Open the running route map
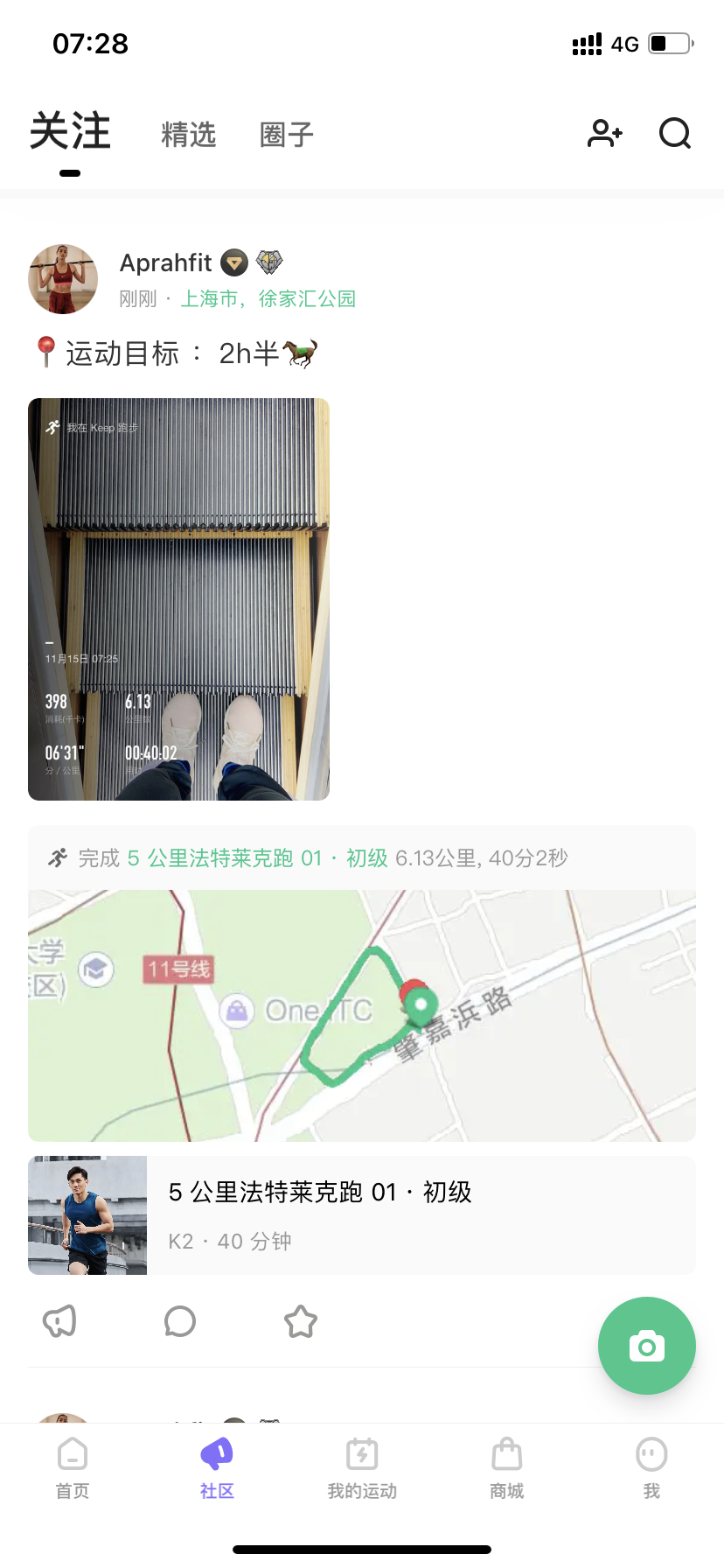The width and height of the screenshot is (724, 1568). 362,1015
